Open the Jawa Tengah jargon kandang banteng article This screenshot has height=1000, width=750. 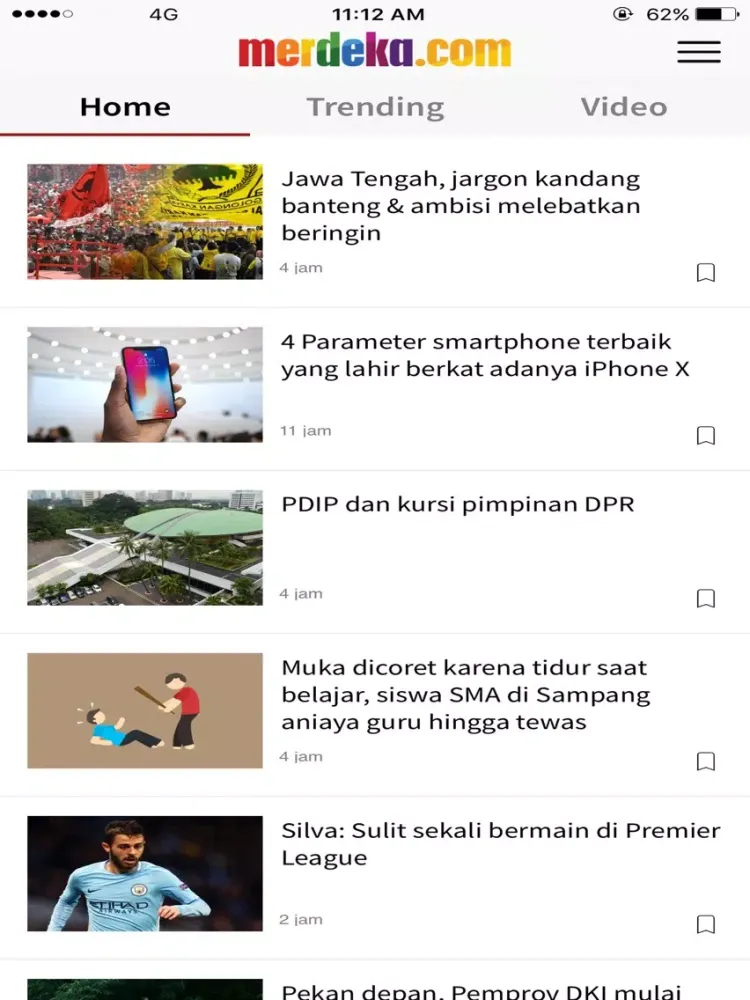pyautogui.click(x=461, y=205)
